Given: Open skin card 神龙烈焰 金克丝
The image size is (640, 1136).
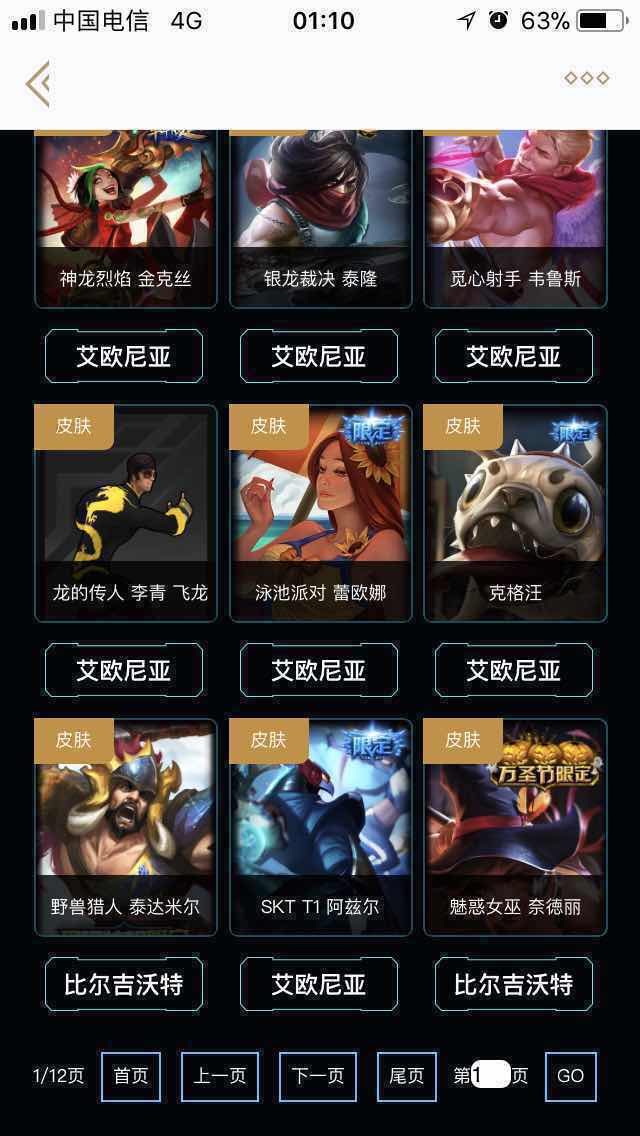Looking at the screenshot, I should coord(125,220).
